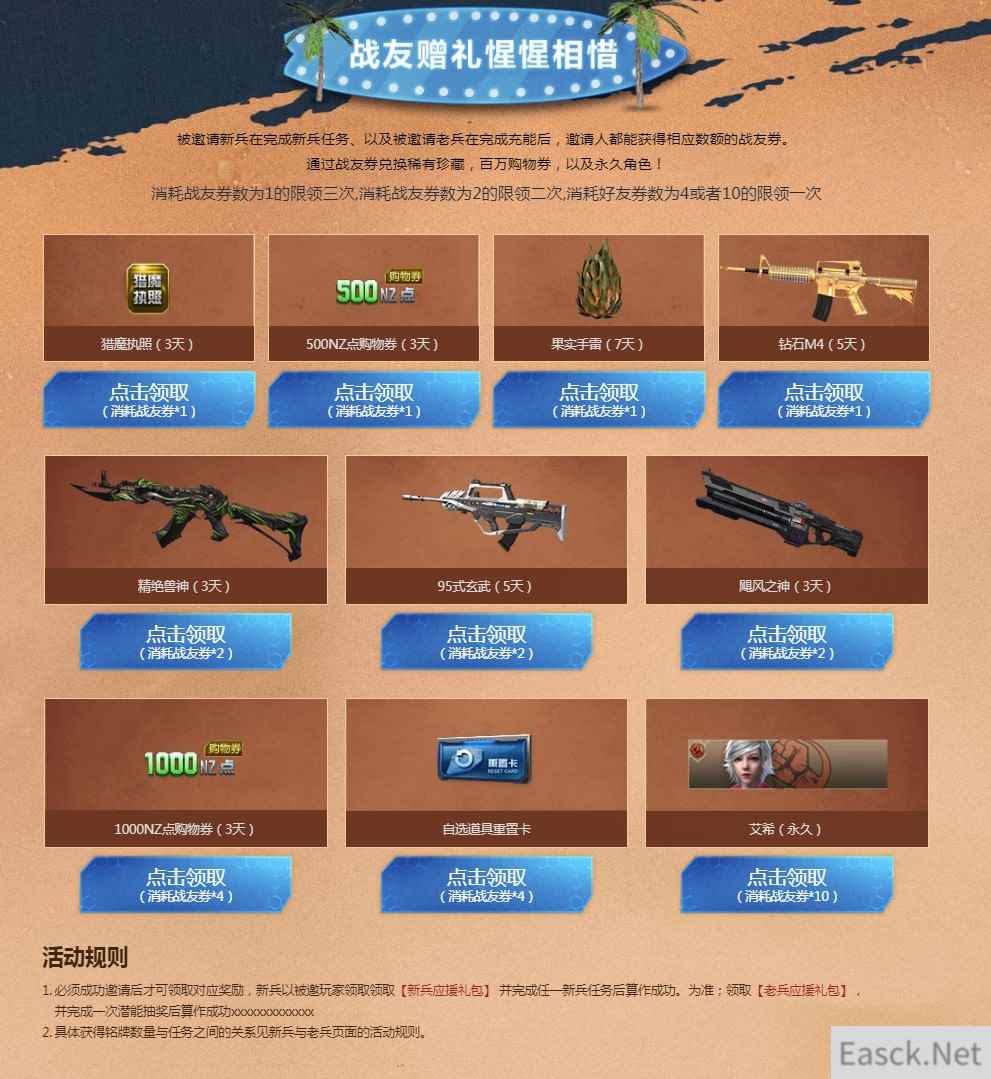Viewport: 991px width, 1079px height.
Task: Open the 新兵应援礼包 link
Action: 445,990
